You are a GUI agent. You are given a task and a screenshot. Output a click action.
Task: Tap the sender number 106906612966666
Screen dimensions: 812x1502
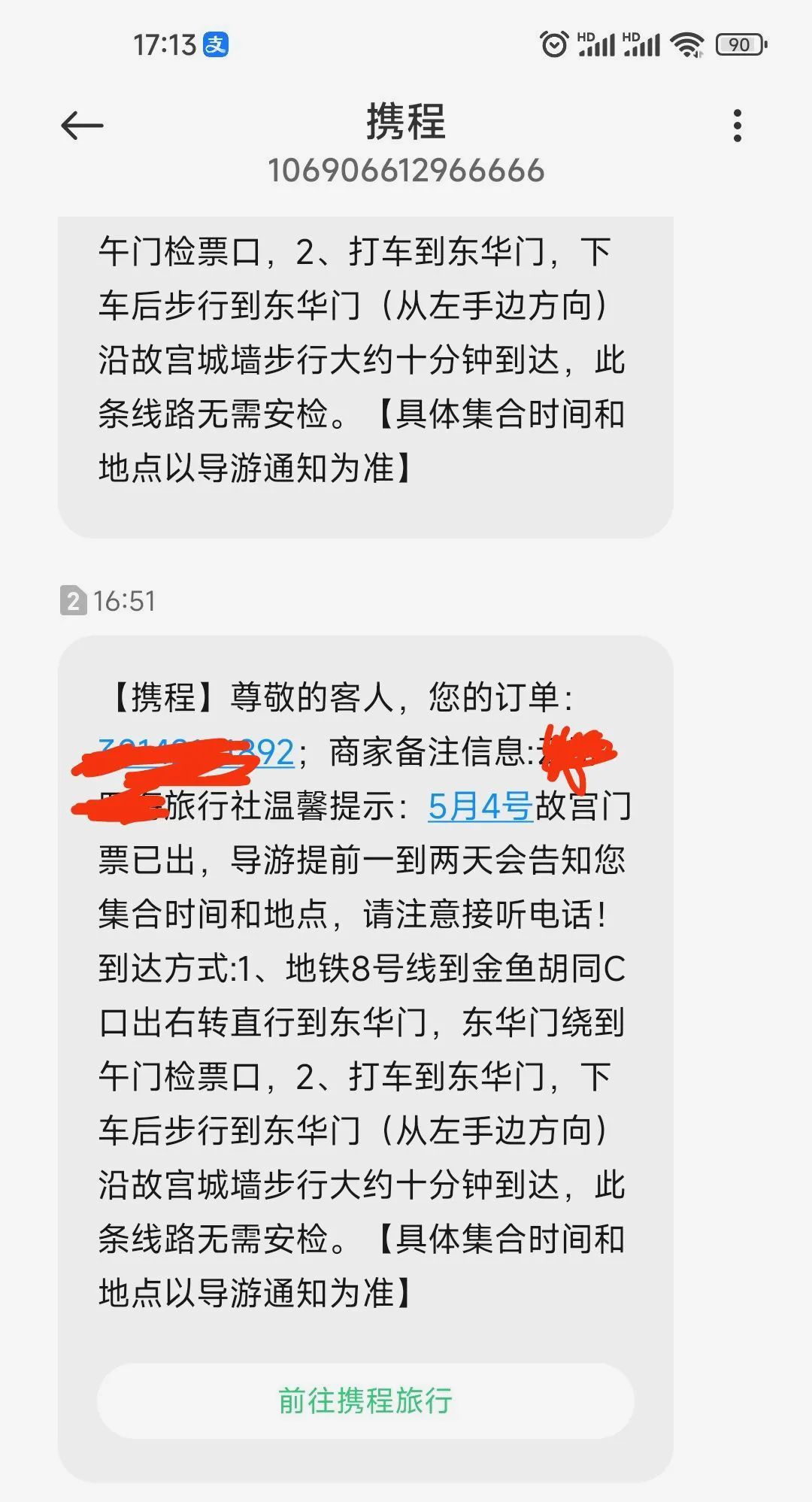[x=406, y=171]
